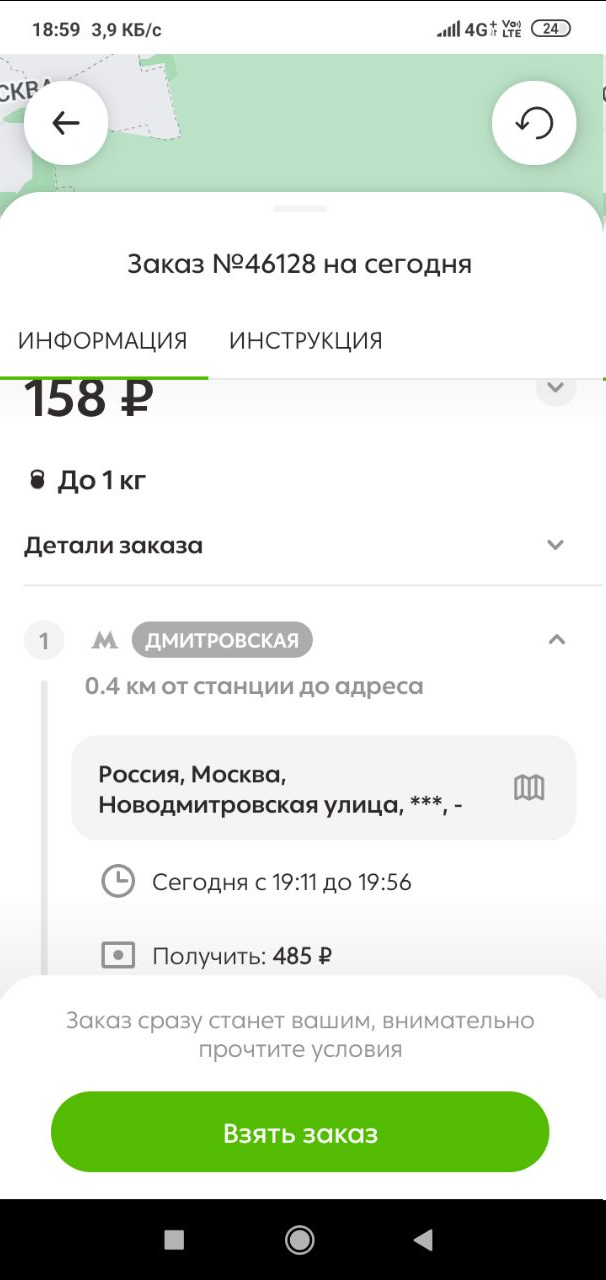The height and width of the screenshot is (1280, 606).
Task: Switch to the Инструкция tab
Action: pyautogui.click(x=305, y=341)
